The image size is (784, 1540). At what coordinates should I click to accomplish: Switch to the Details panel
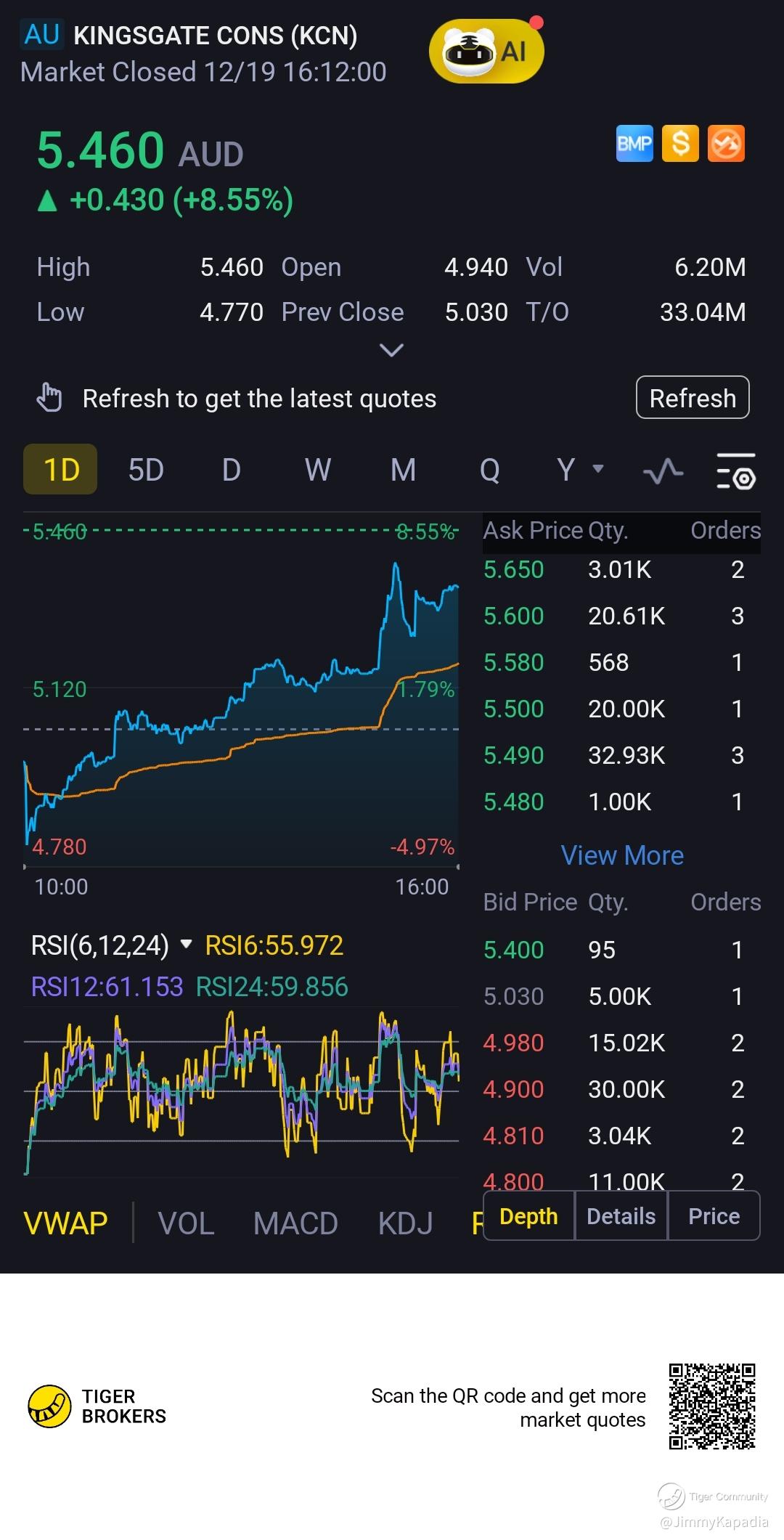pos(621,1216)
